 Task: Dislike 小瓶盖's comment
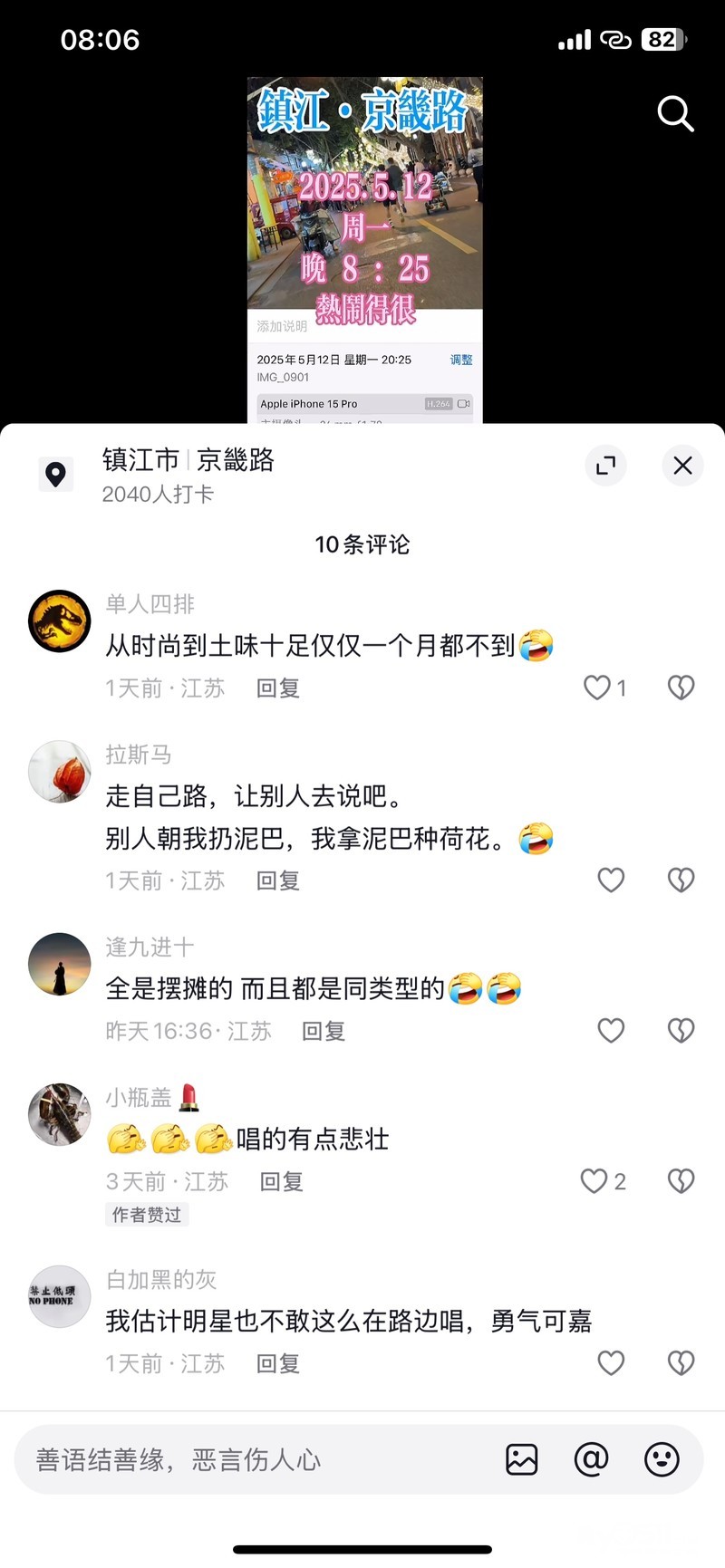click(x=681, y=1180)
